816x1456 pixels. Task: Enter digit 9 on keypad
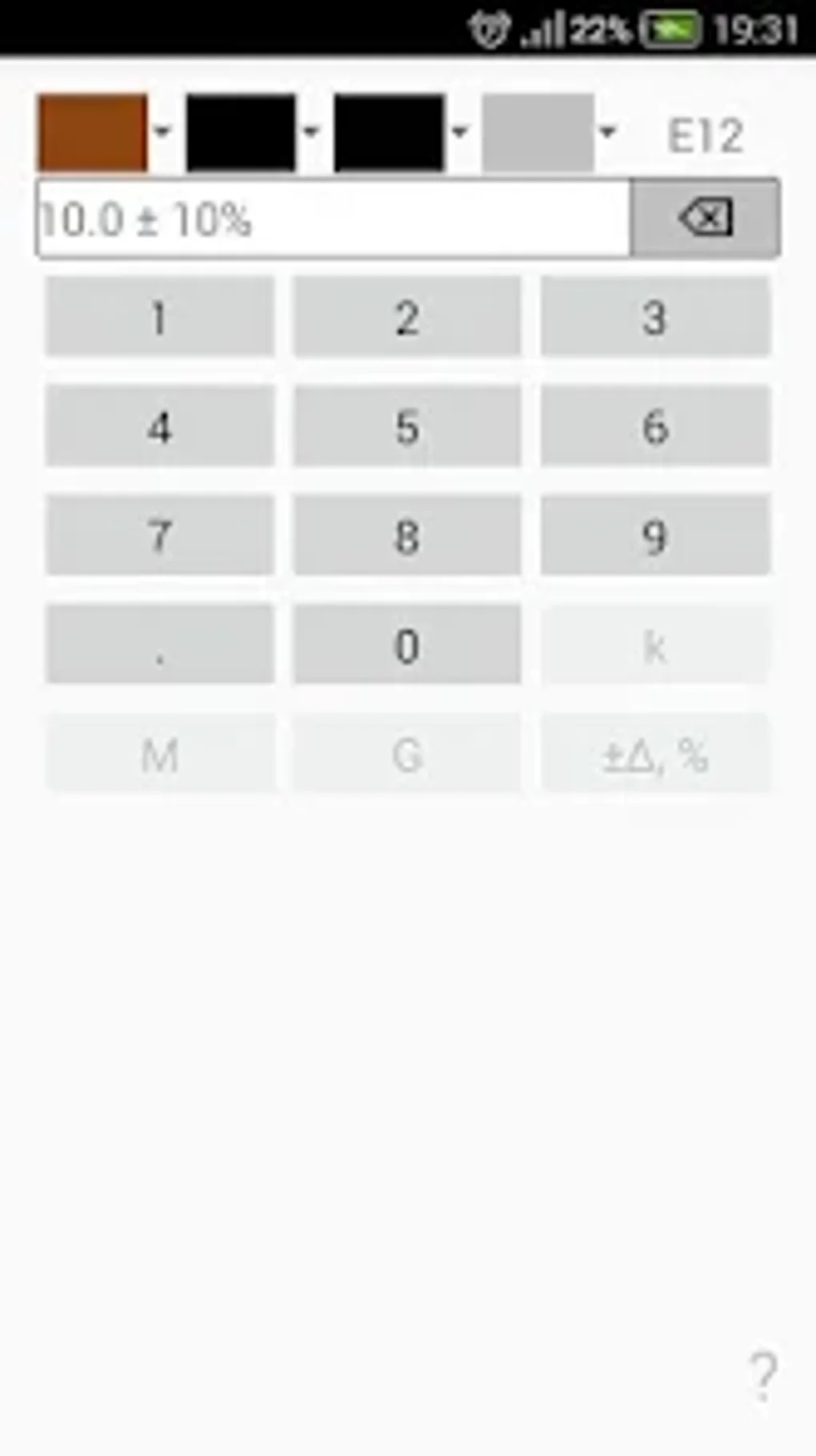(x=654, y=535)
